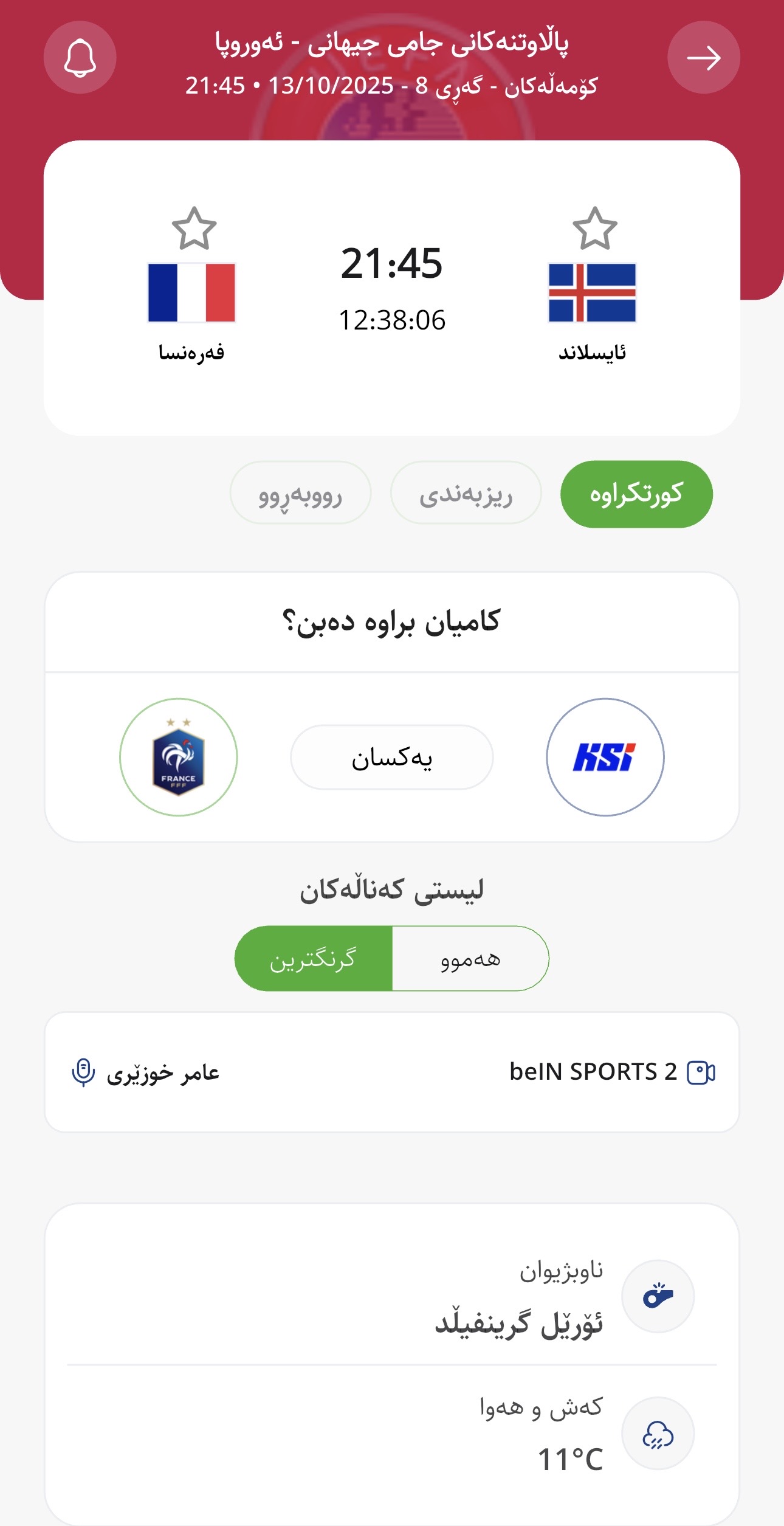
Task: Favorite Iceland with the star icon
Action: (594, 229)
